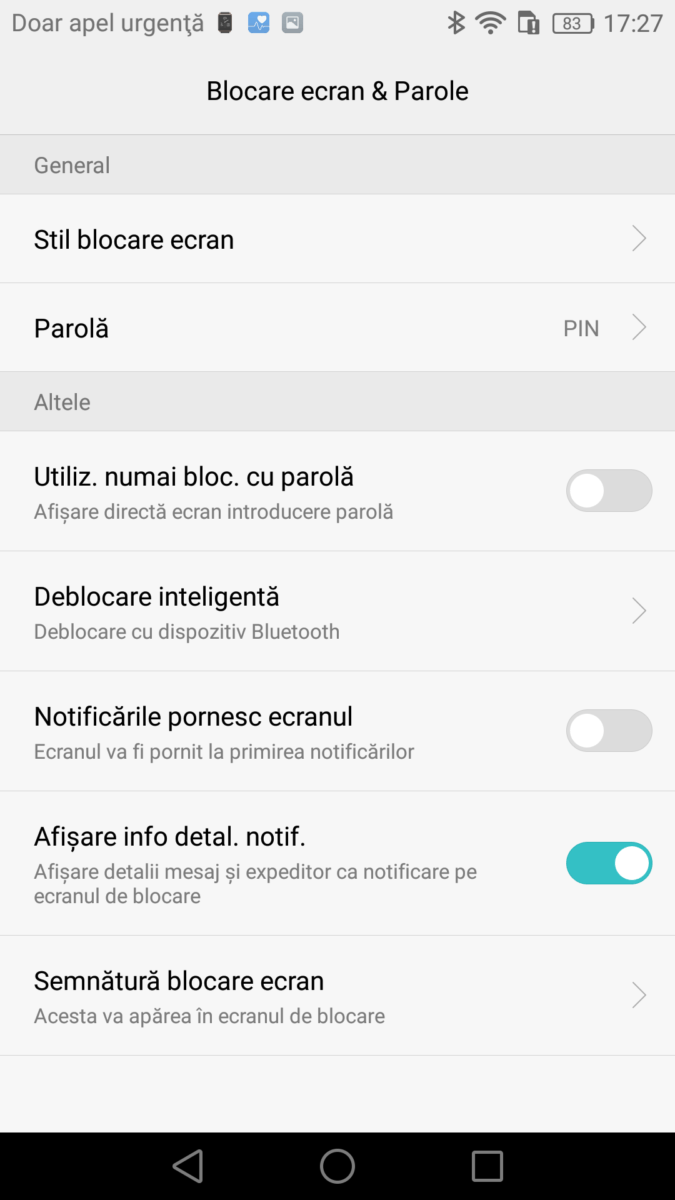Open Semnătură blocare ecran
Image resolution: width=675 pixels, height=1200 pixels.
[337, 996]
